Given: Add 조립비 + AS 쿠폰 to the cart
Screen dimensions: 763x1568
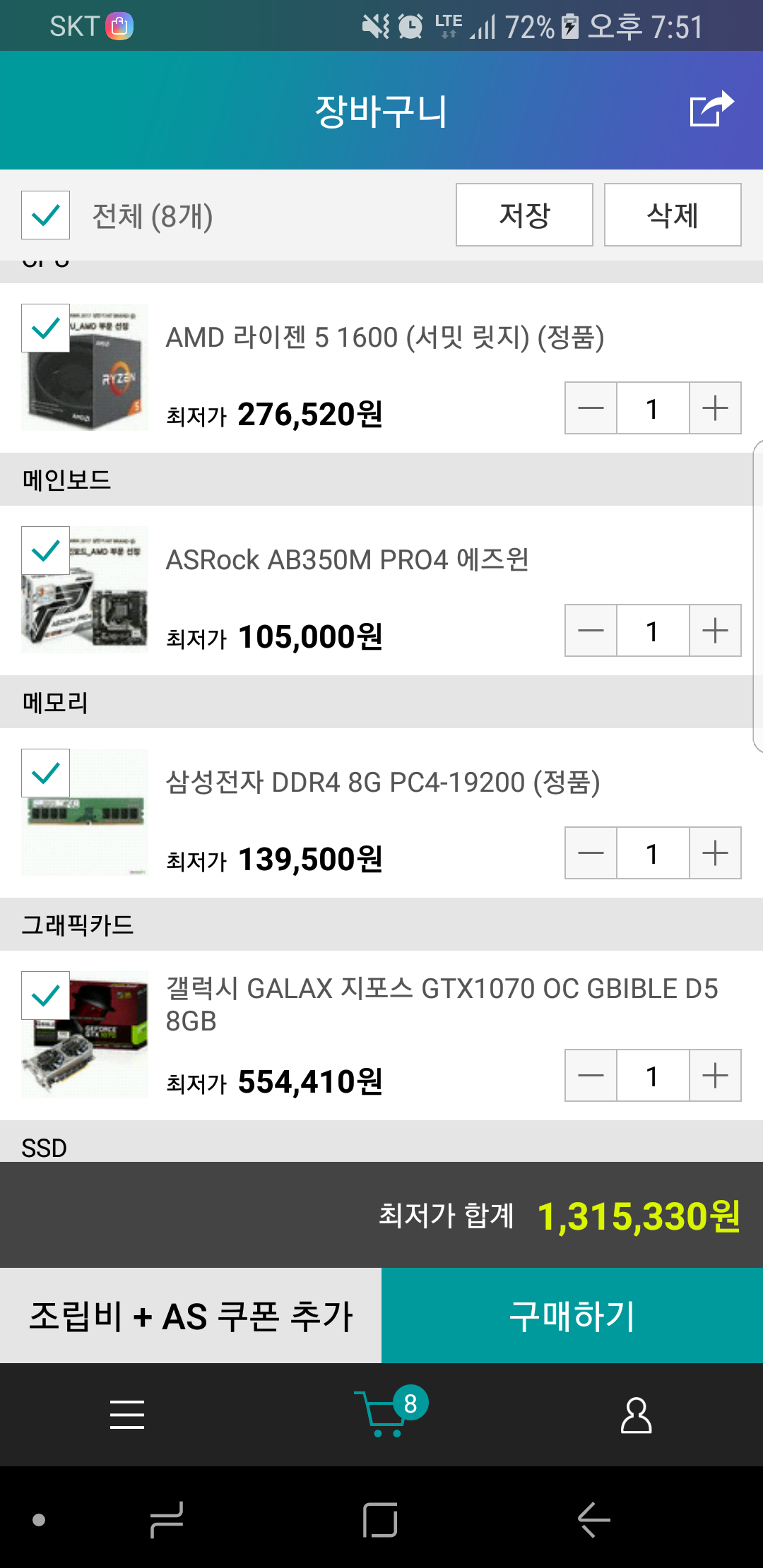Looking at the screenshot, I should click(191, 1315).
